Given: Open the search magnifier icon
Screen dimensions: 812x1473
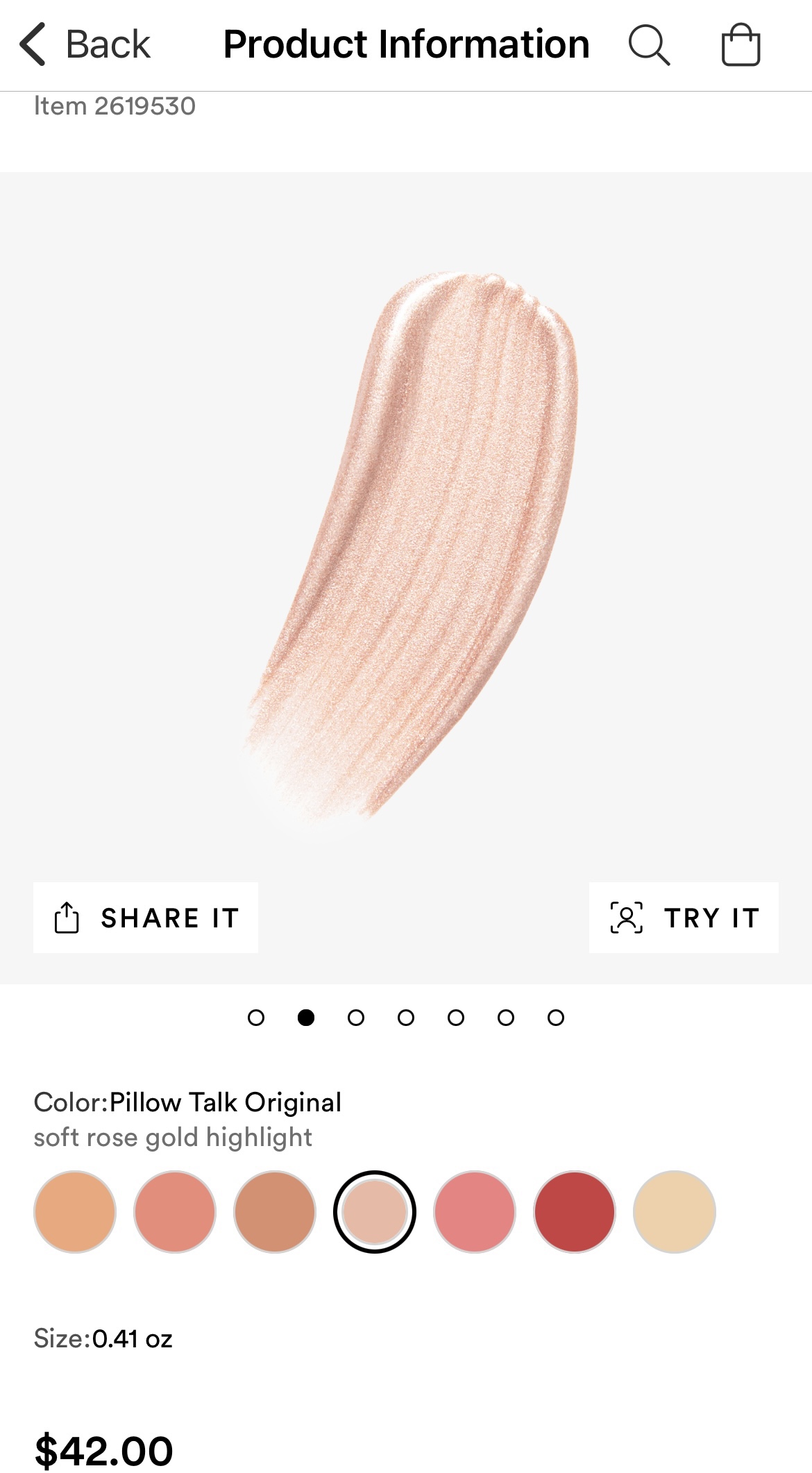Looking at the screenshot, I should click(649, 45).
